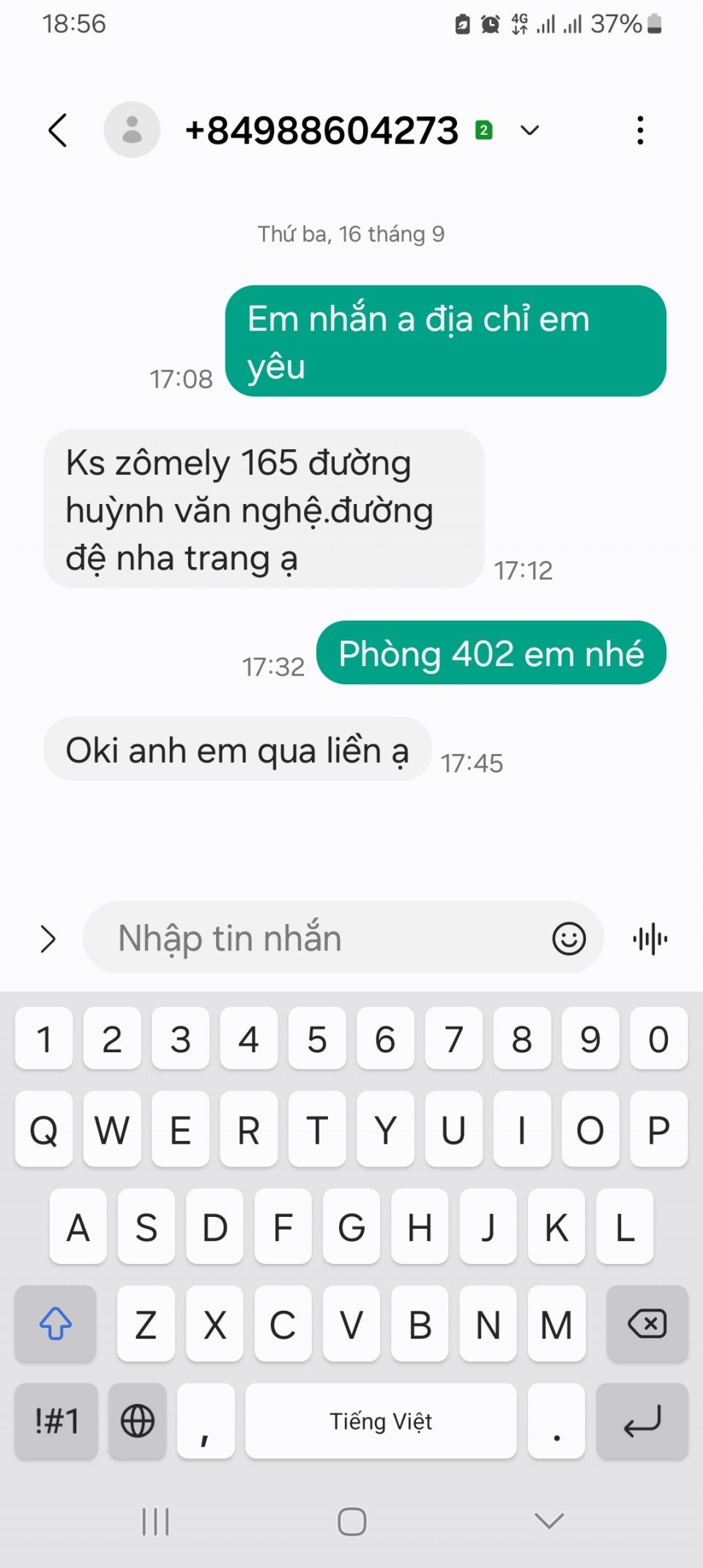Tap the backspace key
703x1568 pixels.
[647, 1324]
